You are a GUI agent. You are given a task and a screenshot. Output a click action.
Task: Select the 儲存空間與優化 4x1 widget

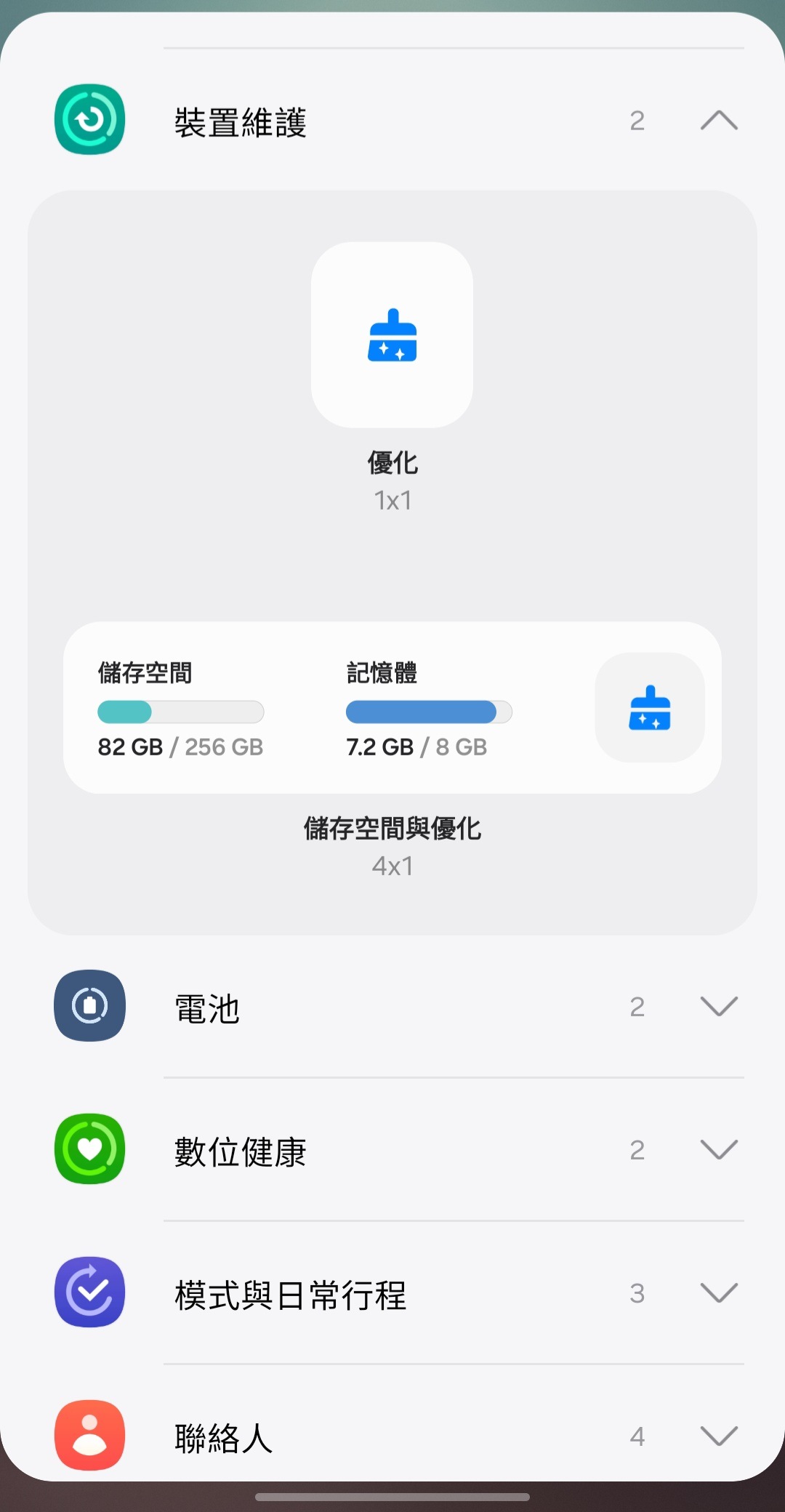[x=392, y=707]
